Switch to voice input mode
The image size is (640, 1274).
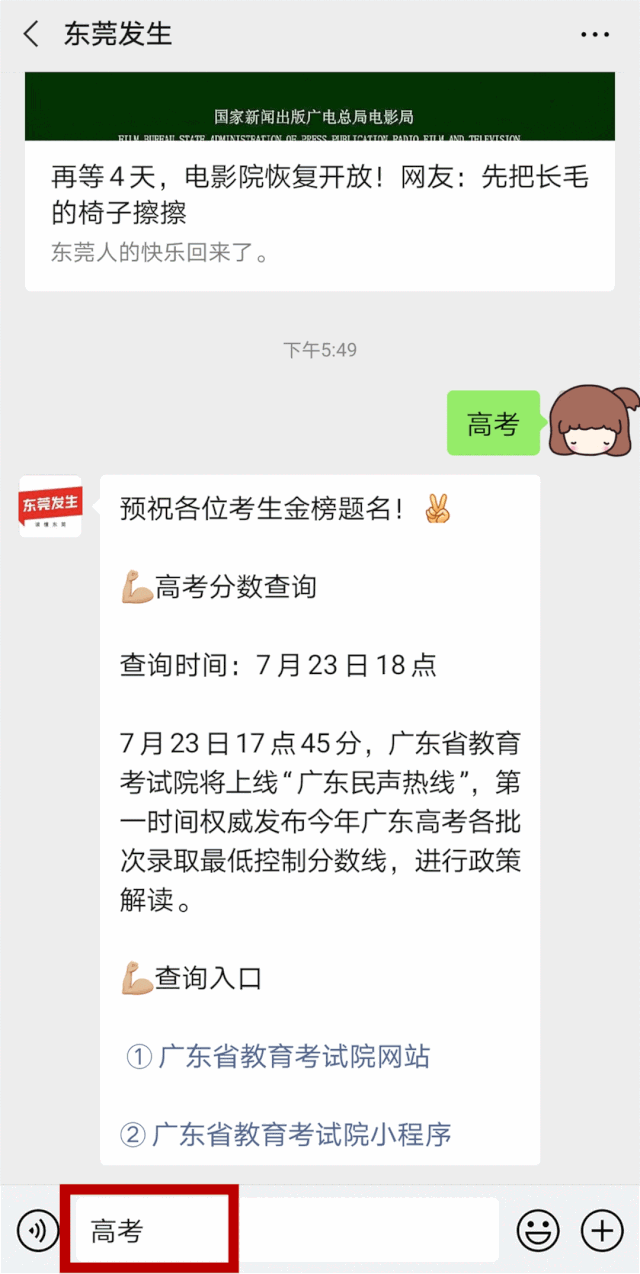[x=38, y=1230]
